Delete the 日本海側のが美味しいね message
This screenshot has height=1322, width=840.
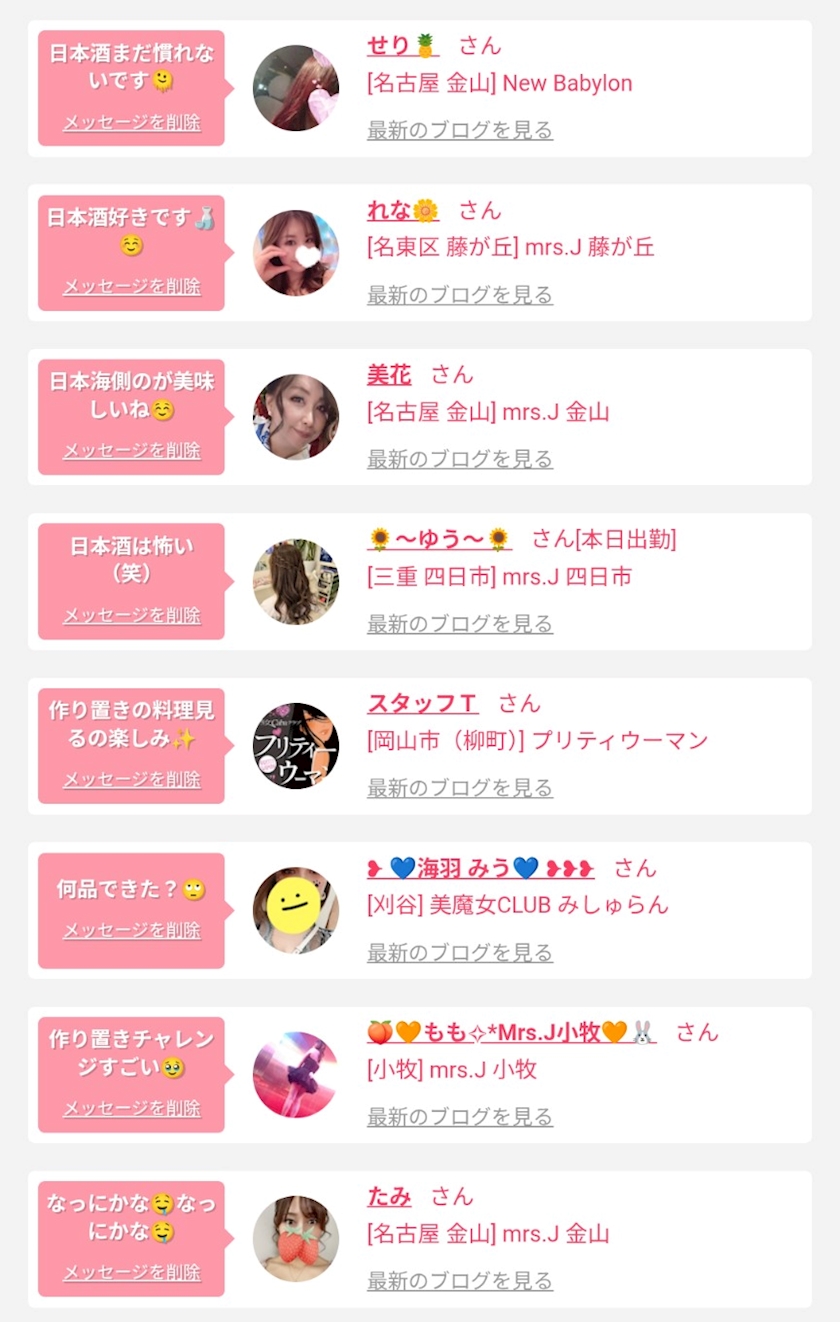(132, 450)
